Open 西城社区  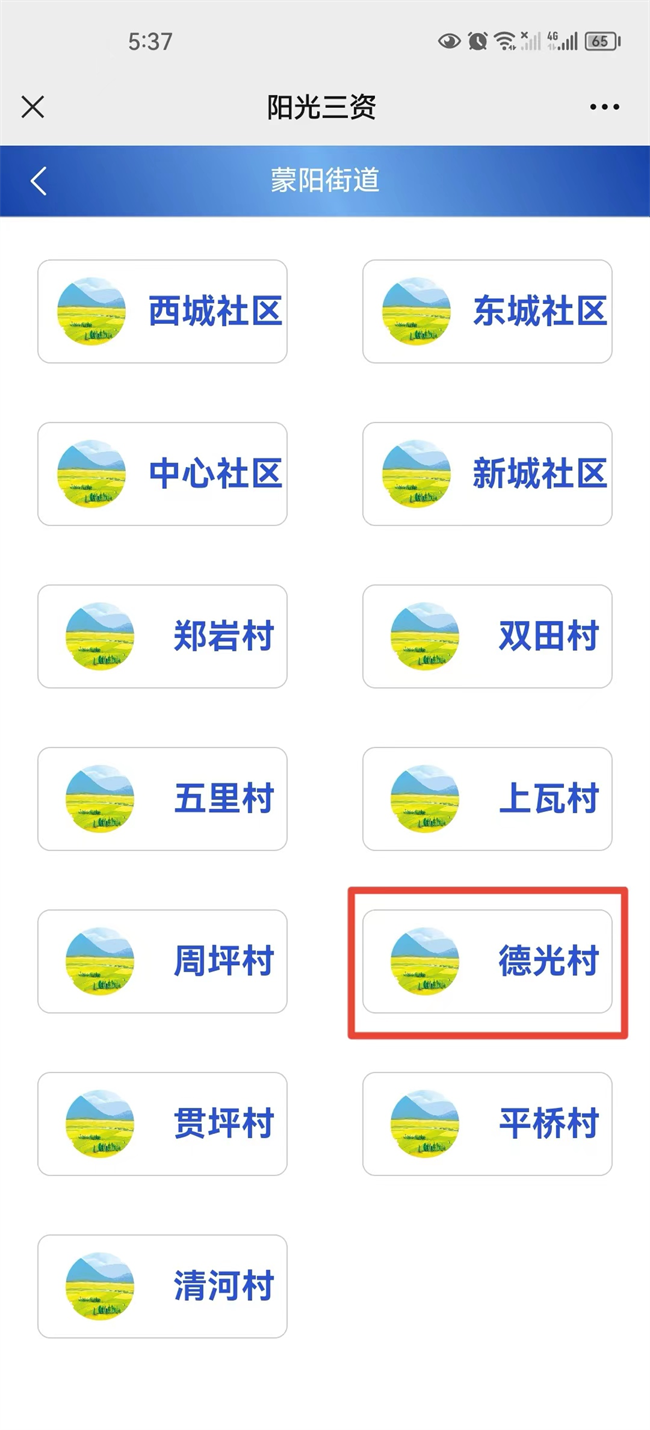(x=162, y=311)
